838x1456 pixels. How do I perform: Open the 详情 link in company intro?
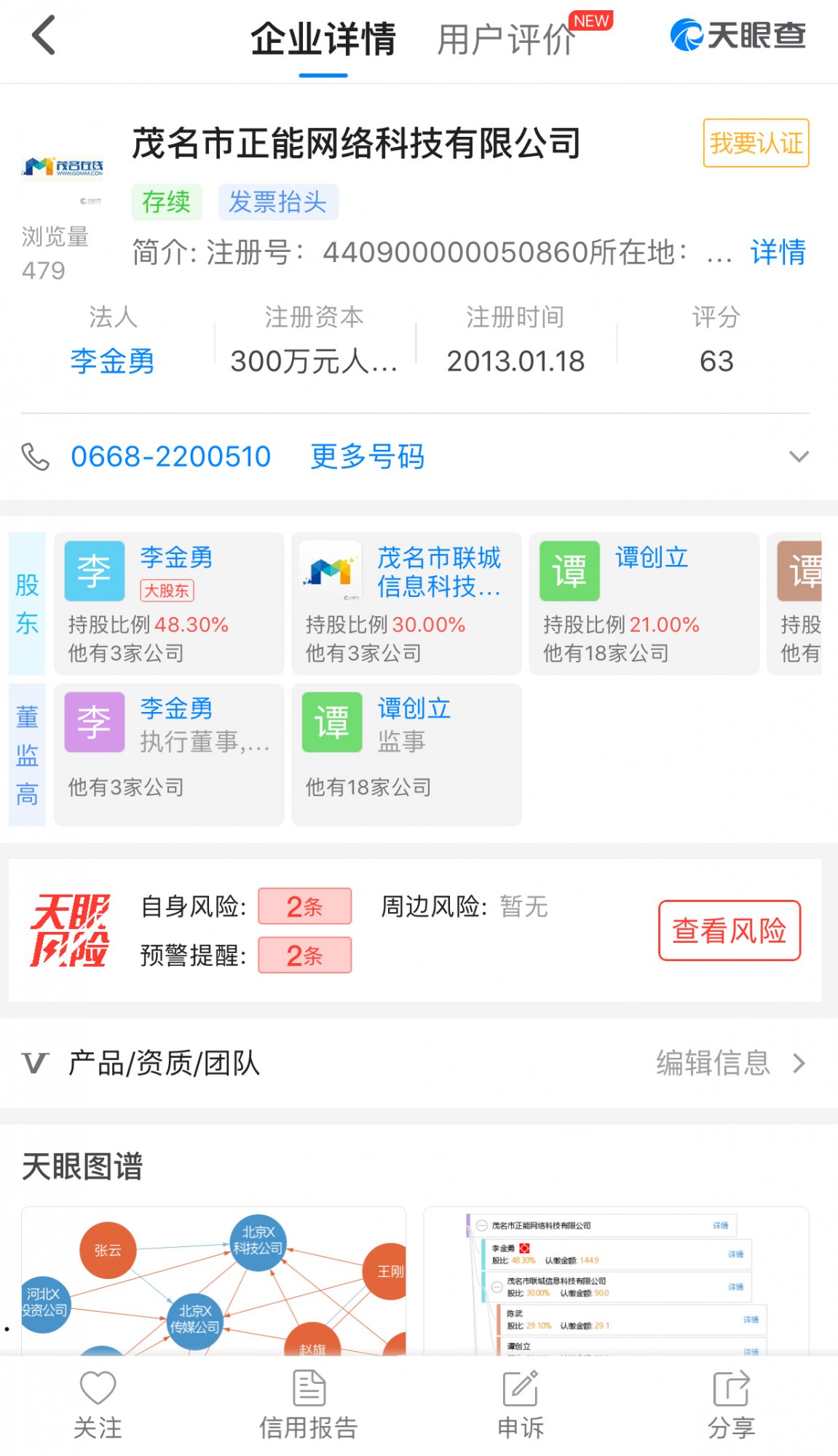pyautogui.click(x=778, y=253)
